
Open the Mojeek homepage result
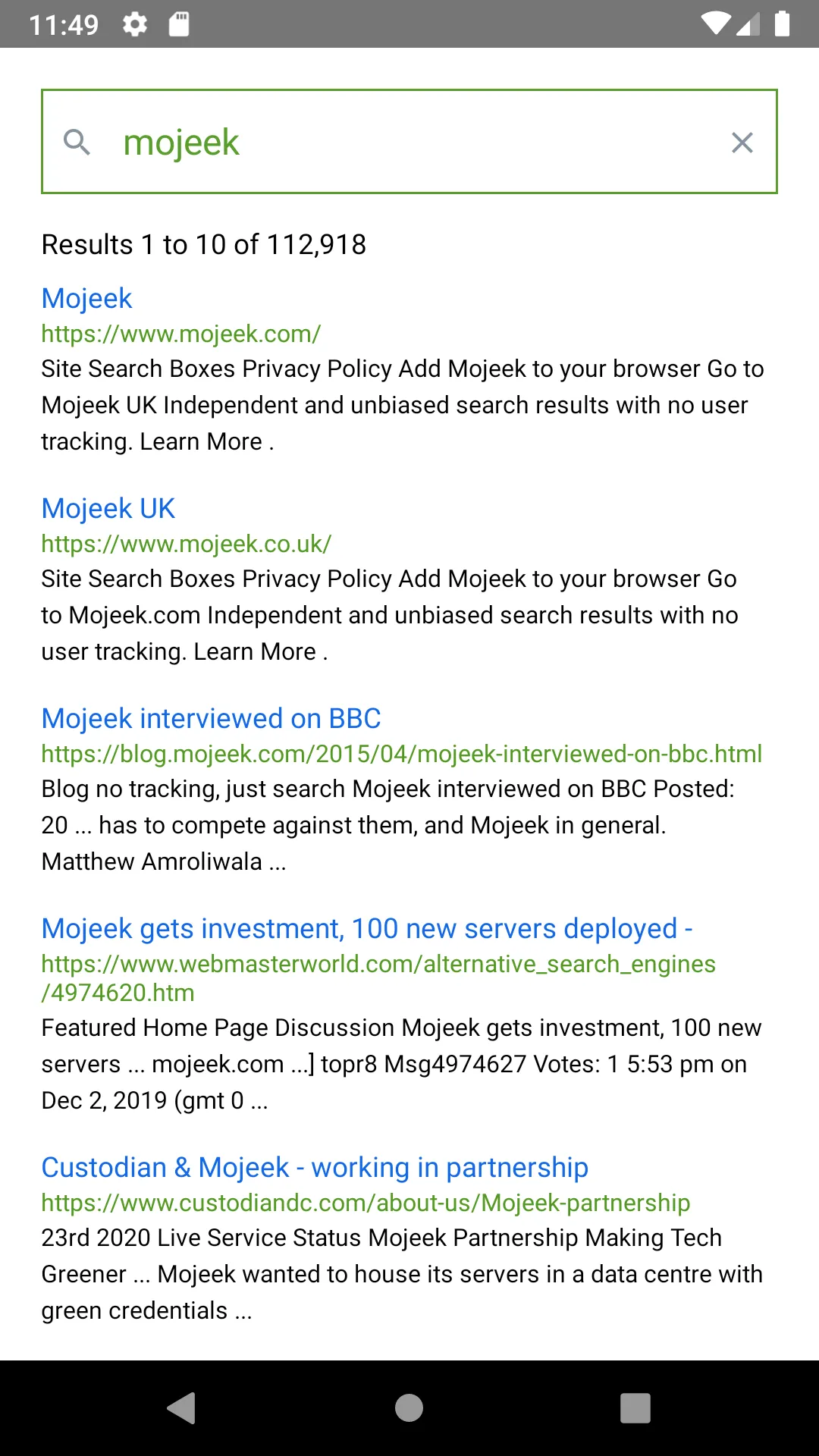[x=86, y=298]
